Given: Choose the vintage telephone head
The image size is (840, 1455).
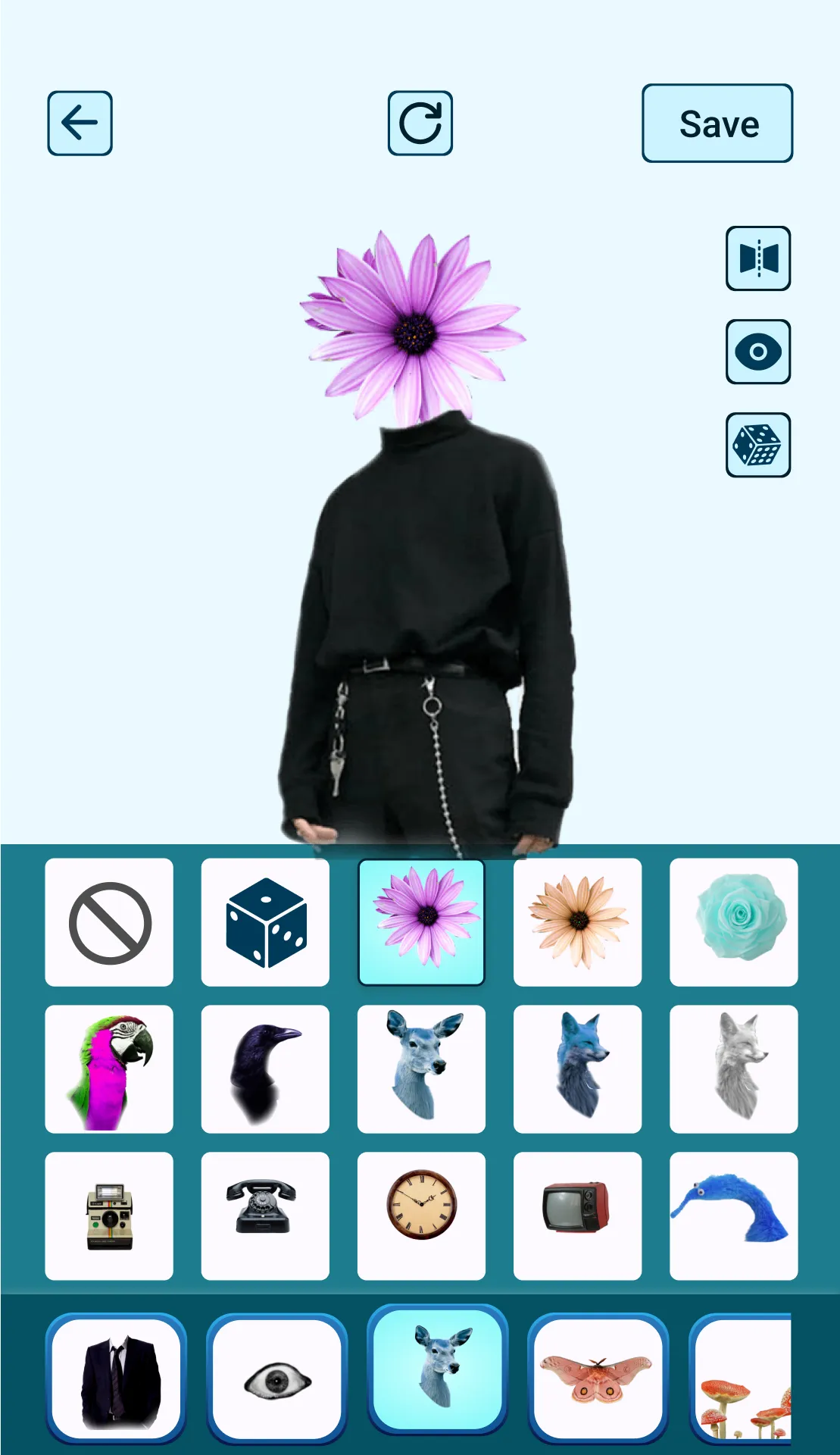Looking at the screenshot, I should pyautogui.click(x=265, y=1216).
